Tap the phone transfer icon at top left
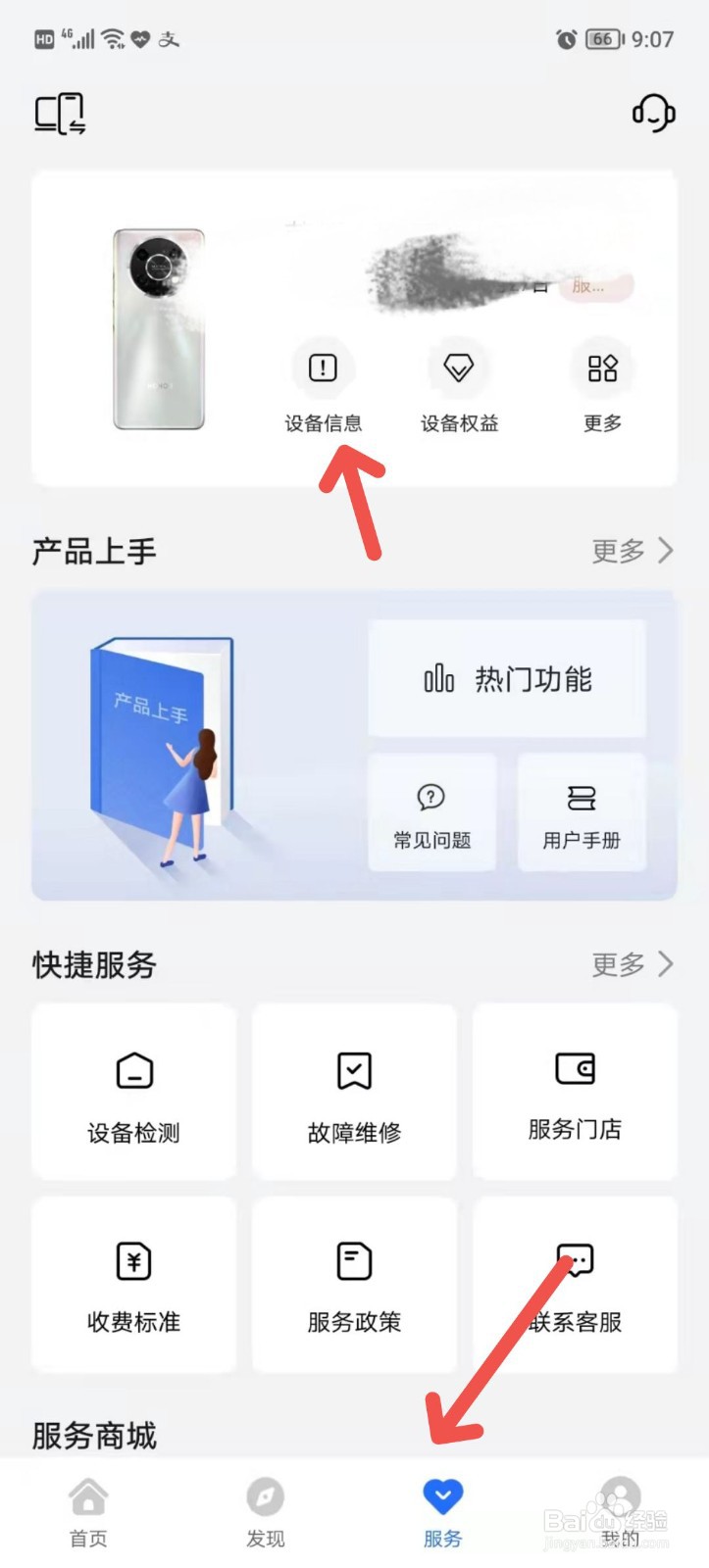 click(x=61, y=115)
